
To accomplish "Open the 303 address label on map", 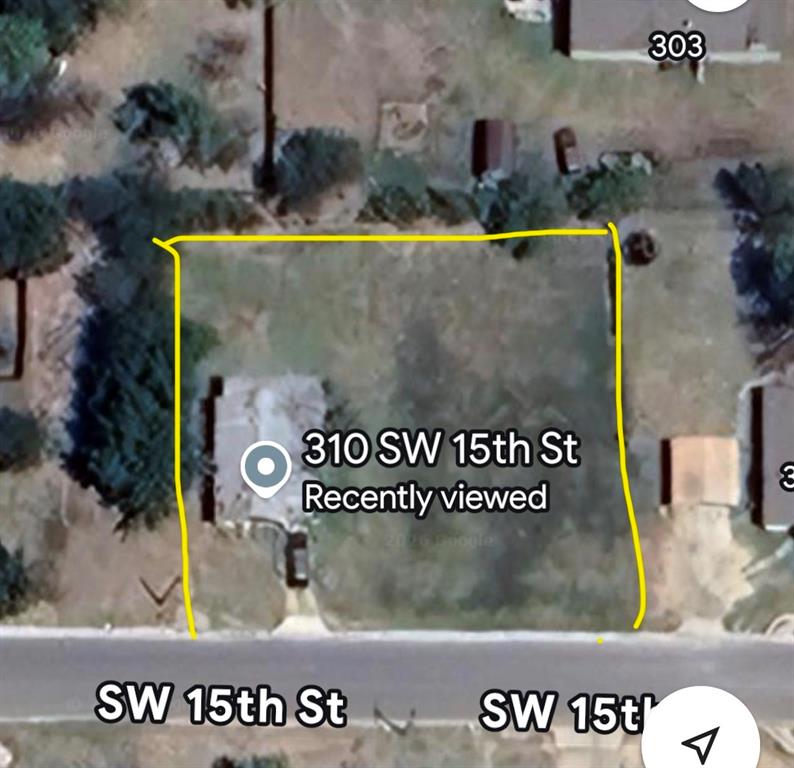I will (676, 45).
